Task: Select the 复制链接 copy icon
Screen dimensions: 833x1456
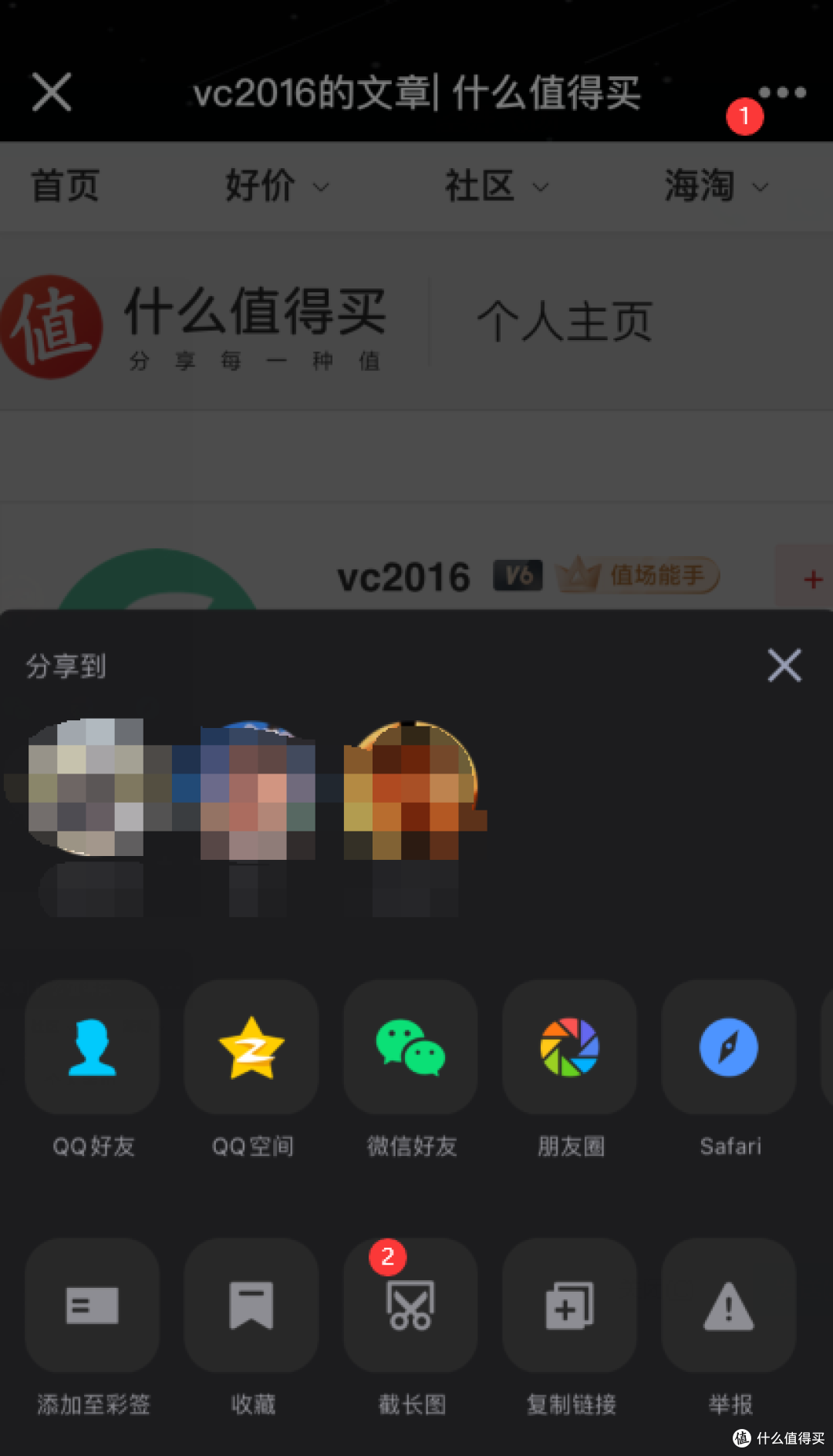Action: coord(569,1307)
